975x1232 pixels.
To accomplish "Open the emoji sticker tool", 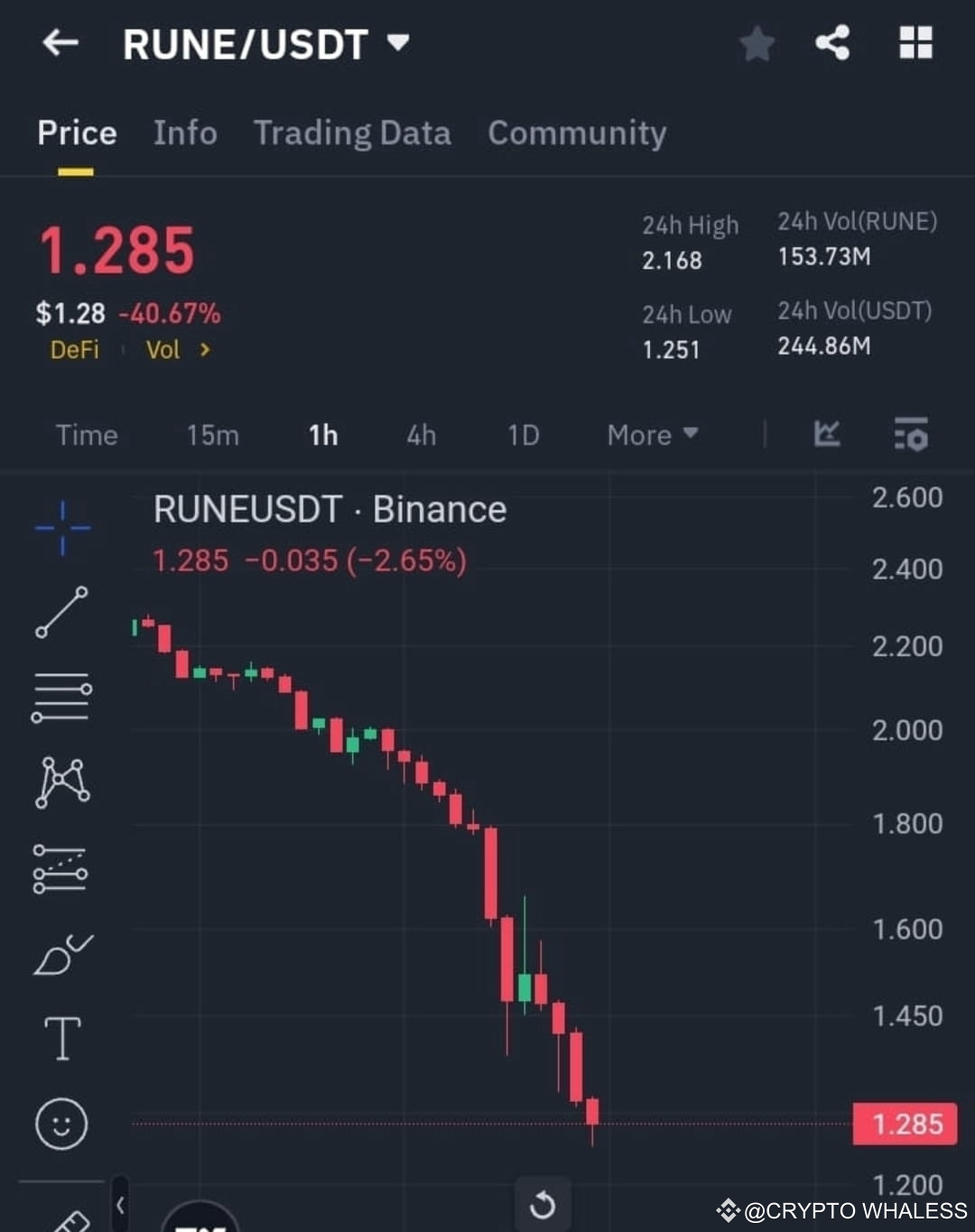I will point(62,1123).
